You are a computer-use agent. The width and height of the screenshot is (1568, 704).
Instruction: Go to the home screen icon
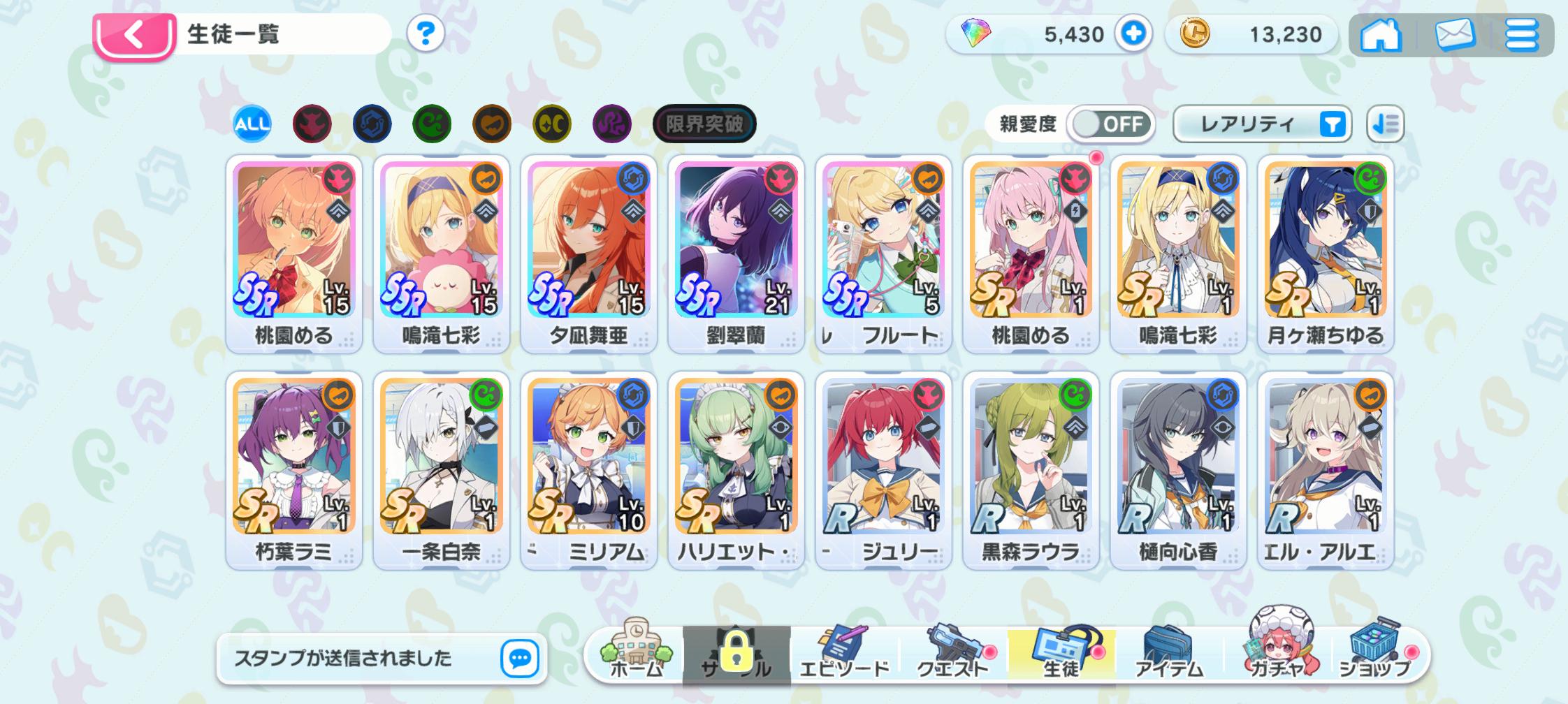(1380, 34)
